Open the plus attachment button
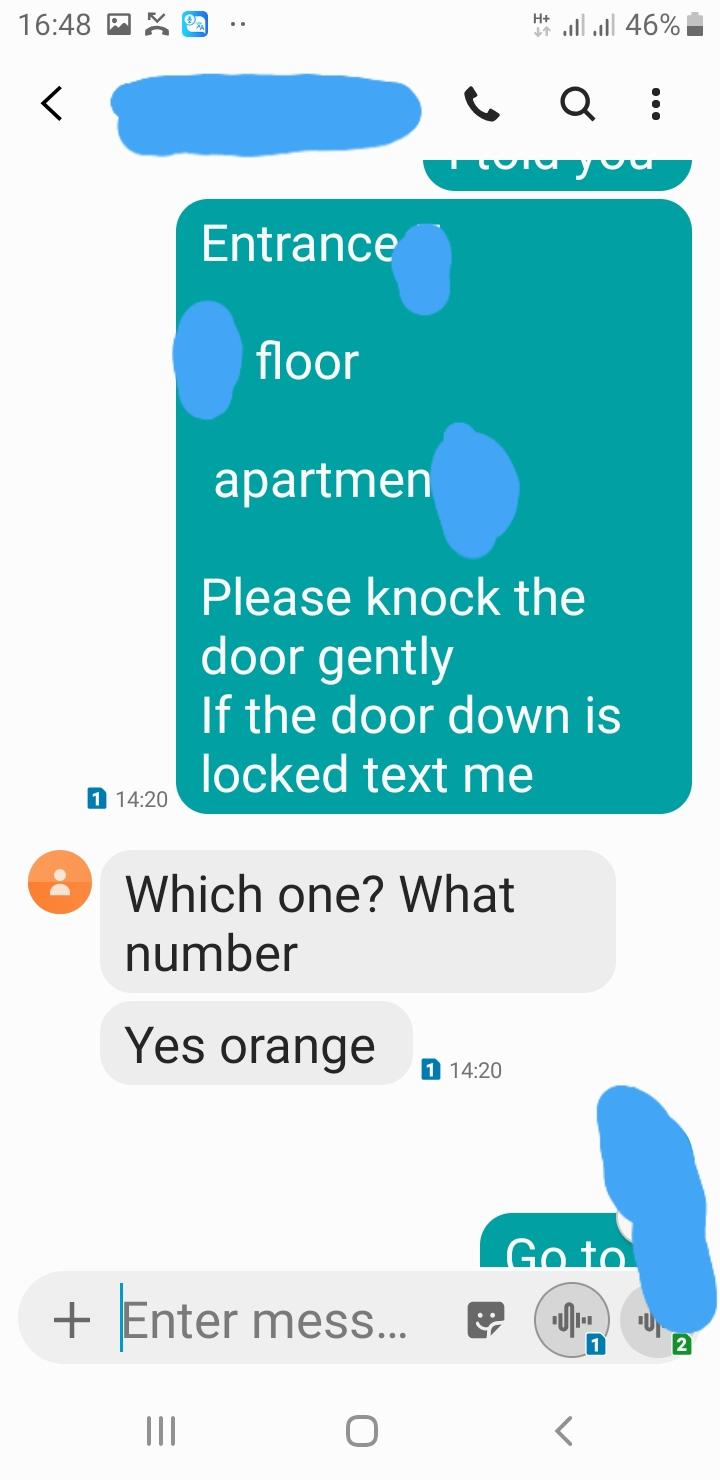Image resolution: width=720 pixels, height=1480 pixels. (x=71, y=1320)
